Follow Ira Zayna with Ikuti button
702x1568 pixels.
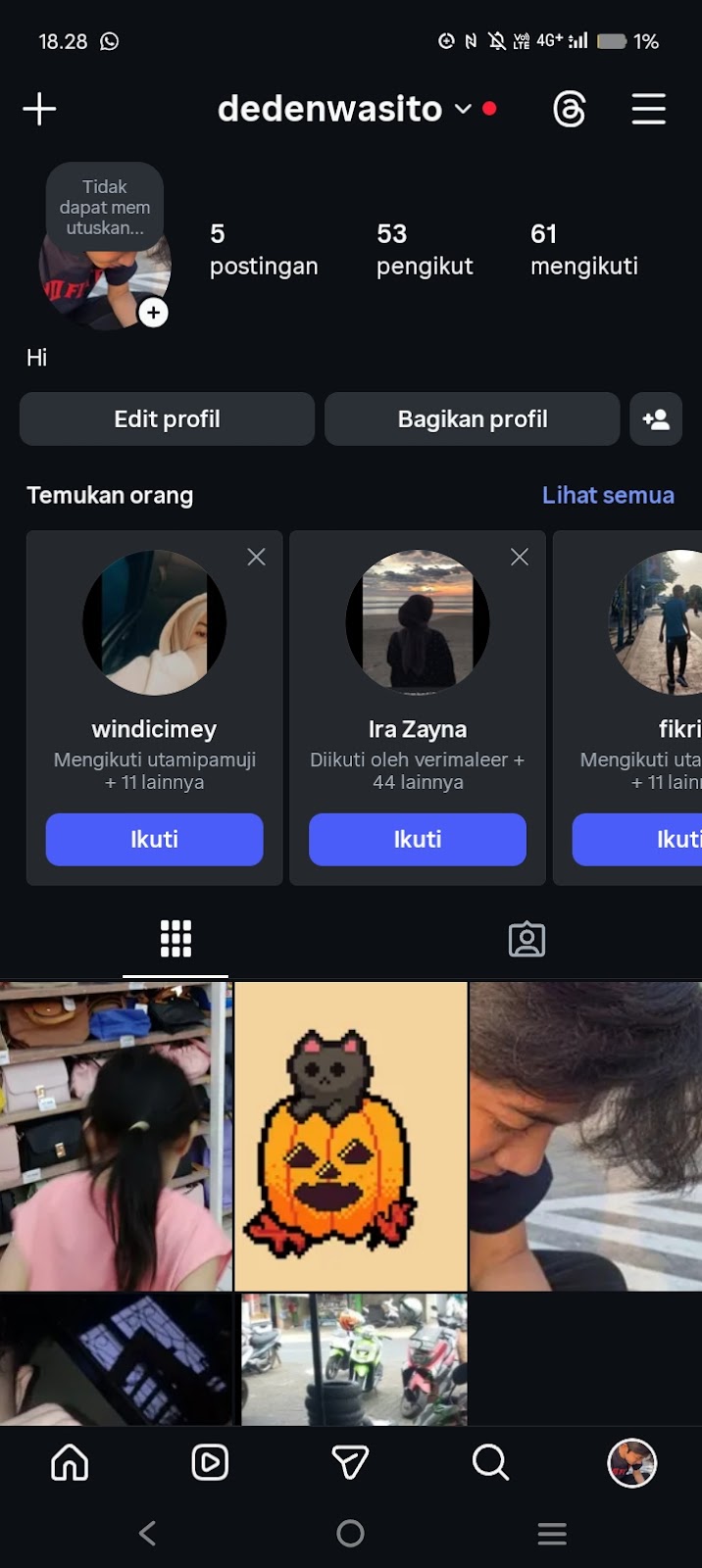[418, 839]
